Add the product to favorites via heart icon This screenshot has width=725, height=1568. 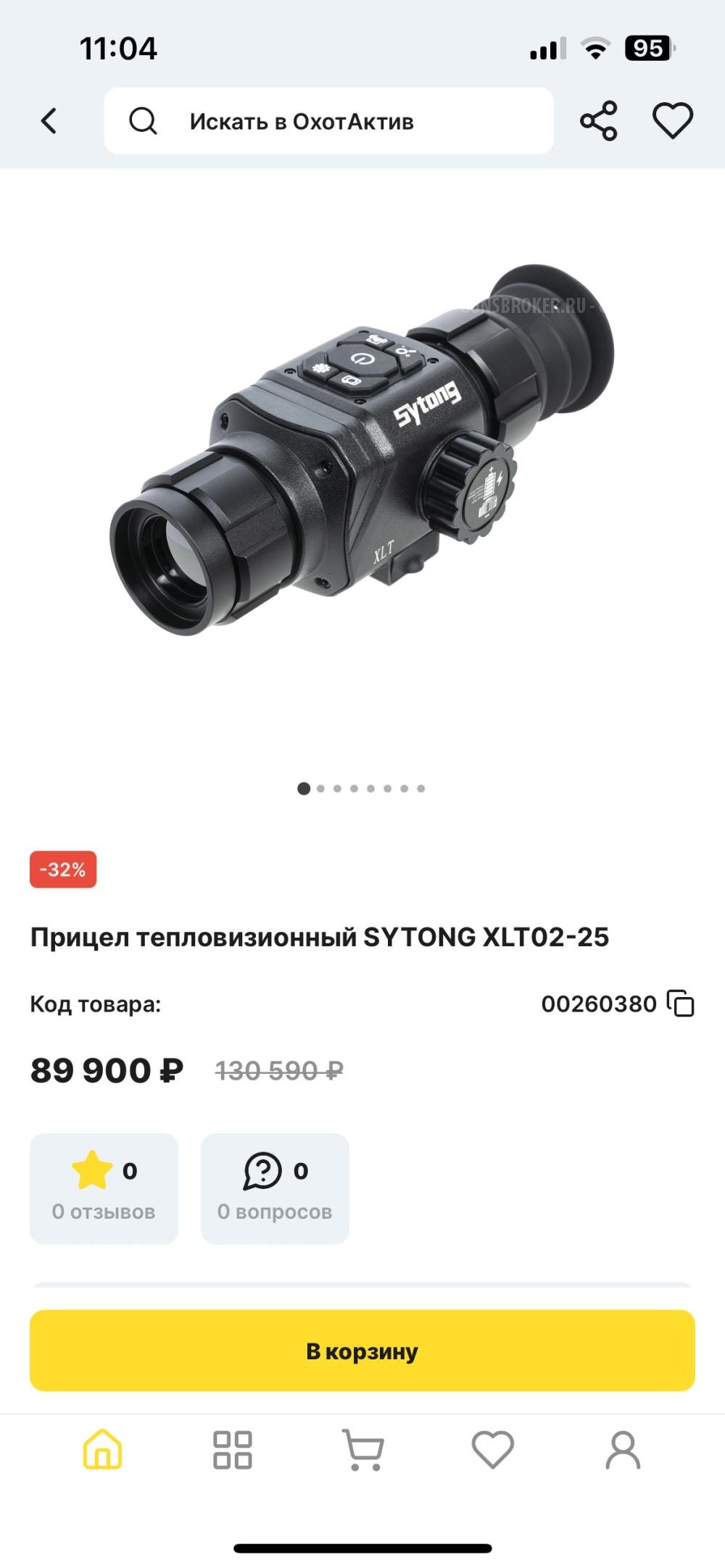(674, 121)
